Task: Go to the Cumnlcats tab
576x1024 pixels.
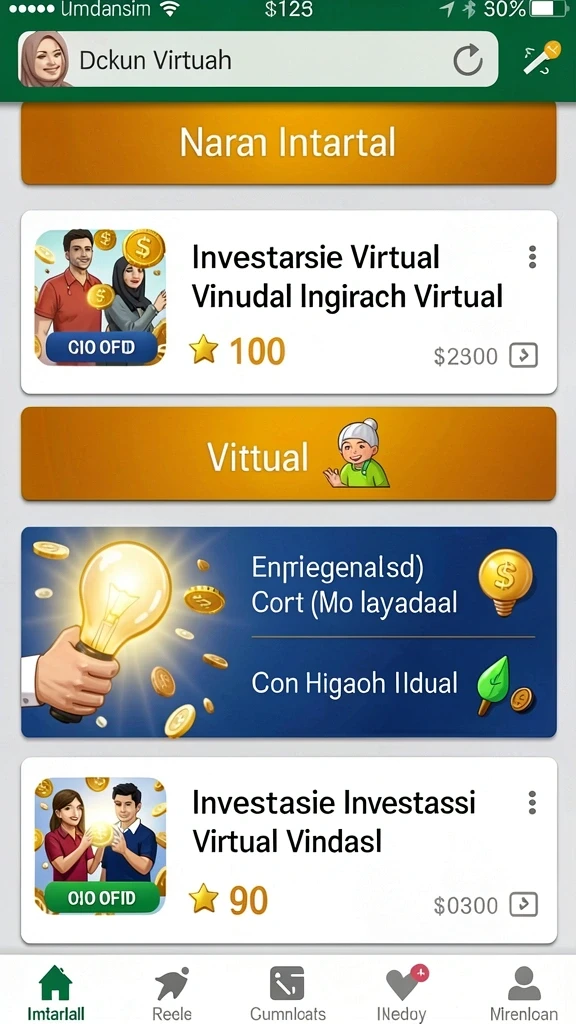Action: pos(287,993)
